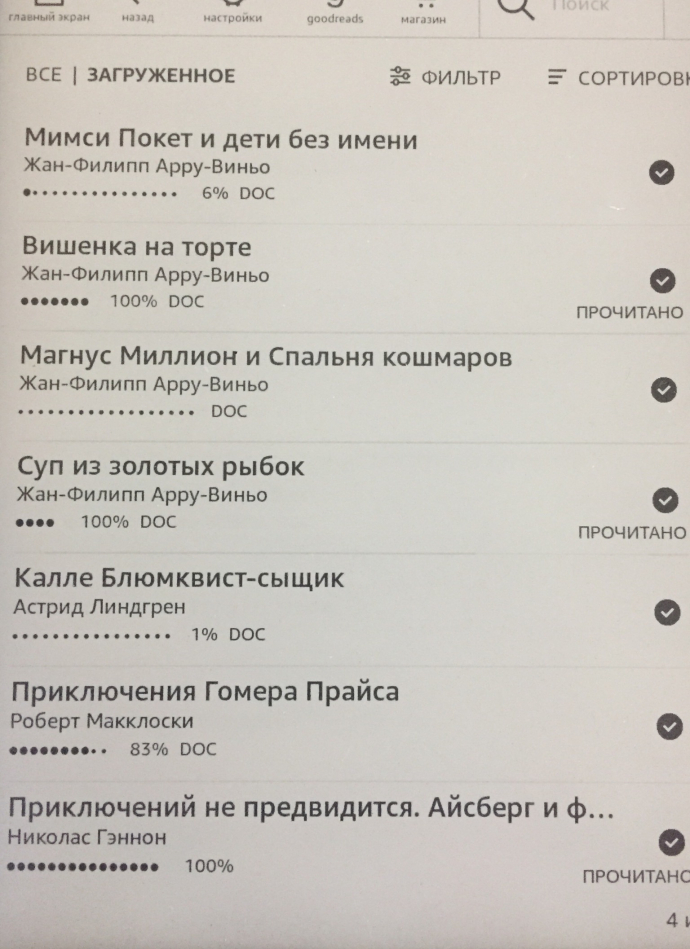Screen dimensions: 690x949
Task: Open настройки settings
Action: pyautogui.click(x=231, y=12)
